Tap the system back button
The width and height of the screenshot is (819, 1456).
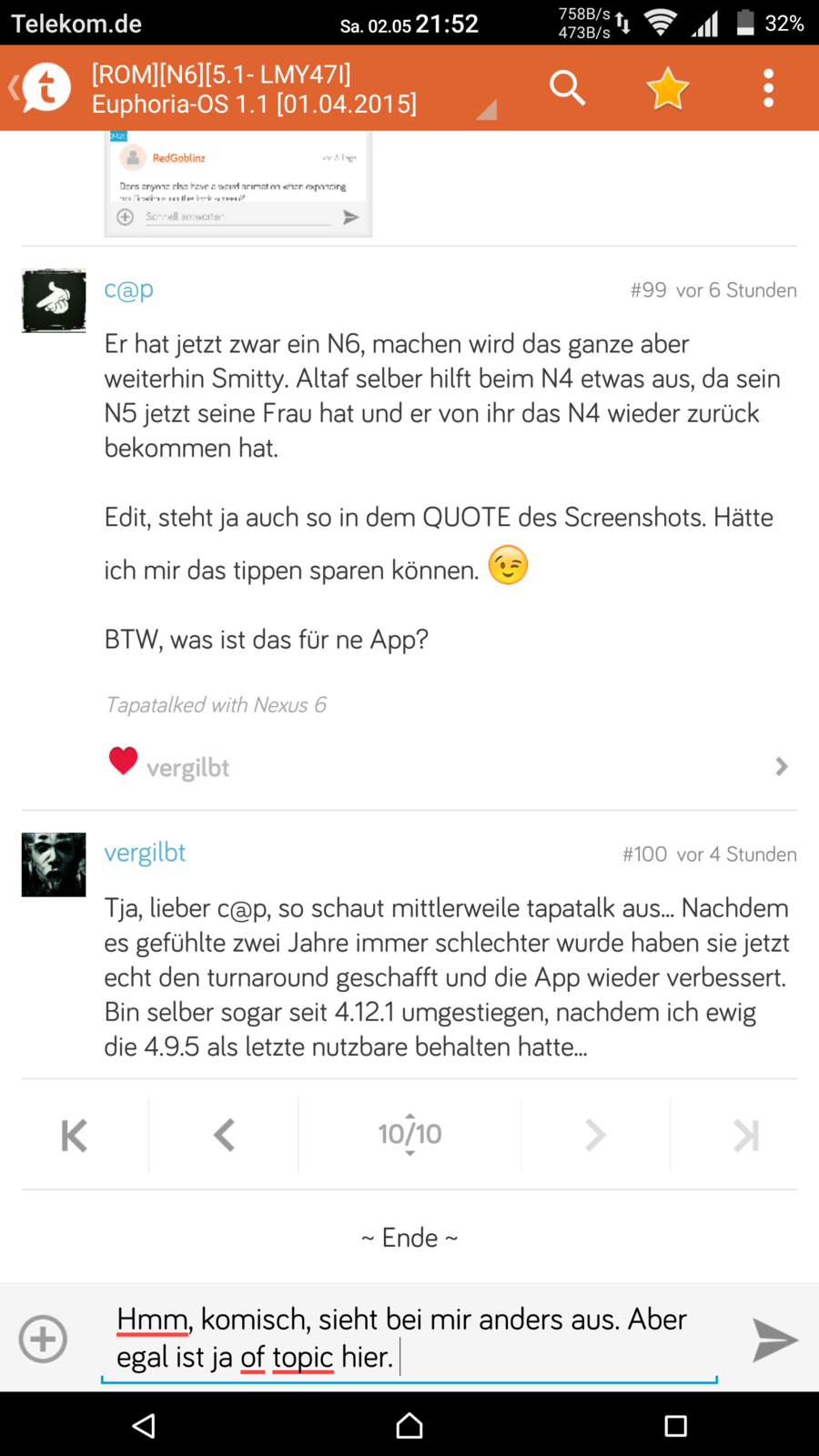(x=144, y=1425)
